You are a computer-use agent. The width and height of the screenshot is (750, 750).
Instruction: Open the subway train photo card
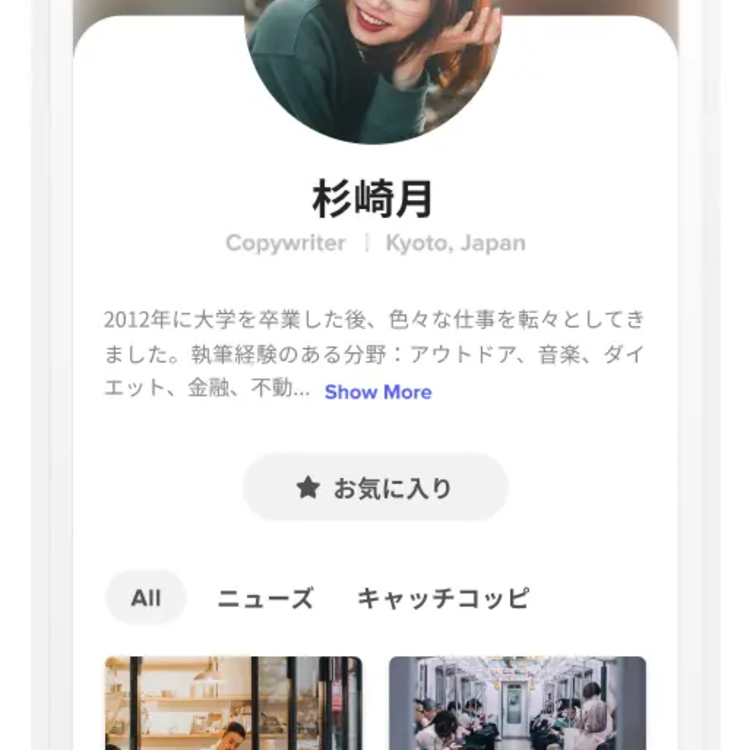coord(517,703)
